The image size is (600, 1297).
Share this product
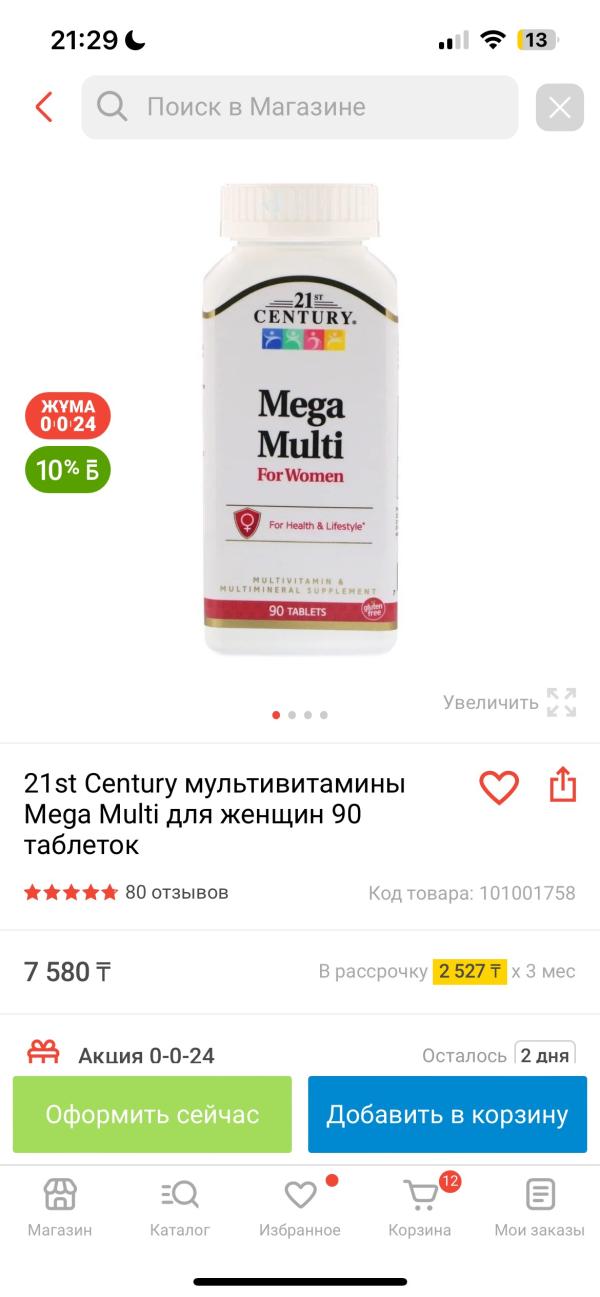pyautogui.click(x=564, y=785)
